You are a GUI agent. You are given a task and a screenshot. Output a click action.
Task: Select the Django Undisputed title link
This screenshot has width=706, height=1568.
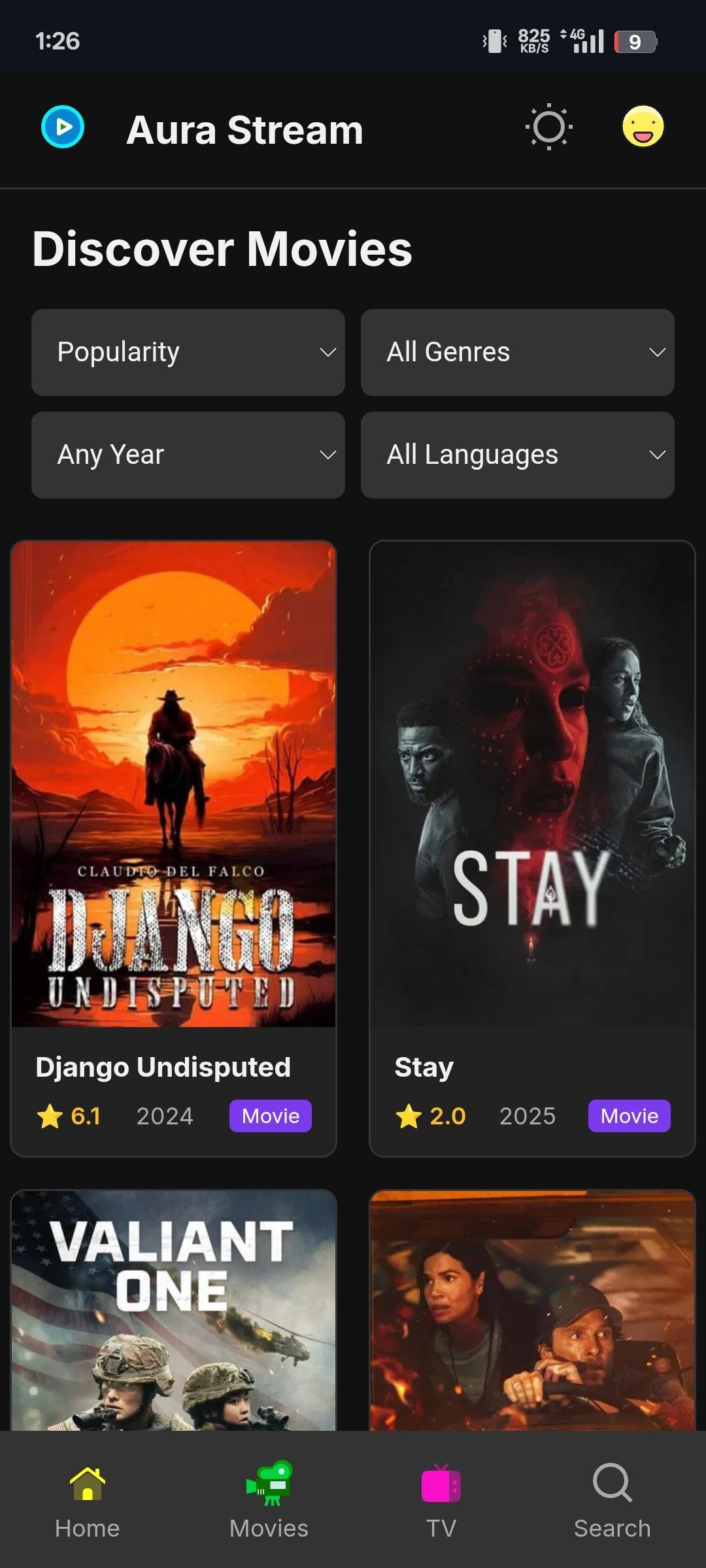163,1068
